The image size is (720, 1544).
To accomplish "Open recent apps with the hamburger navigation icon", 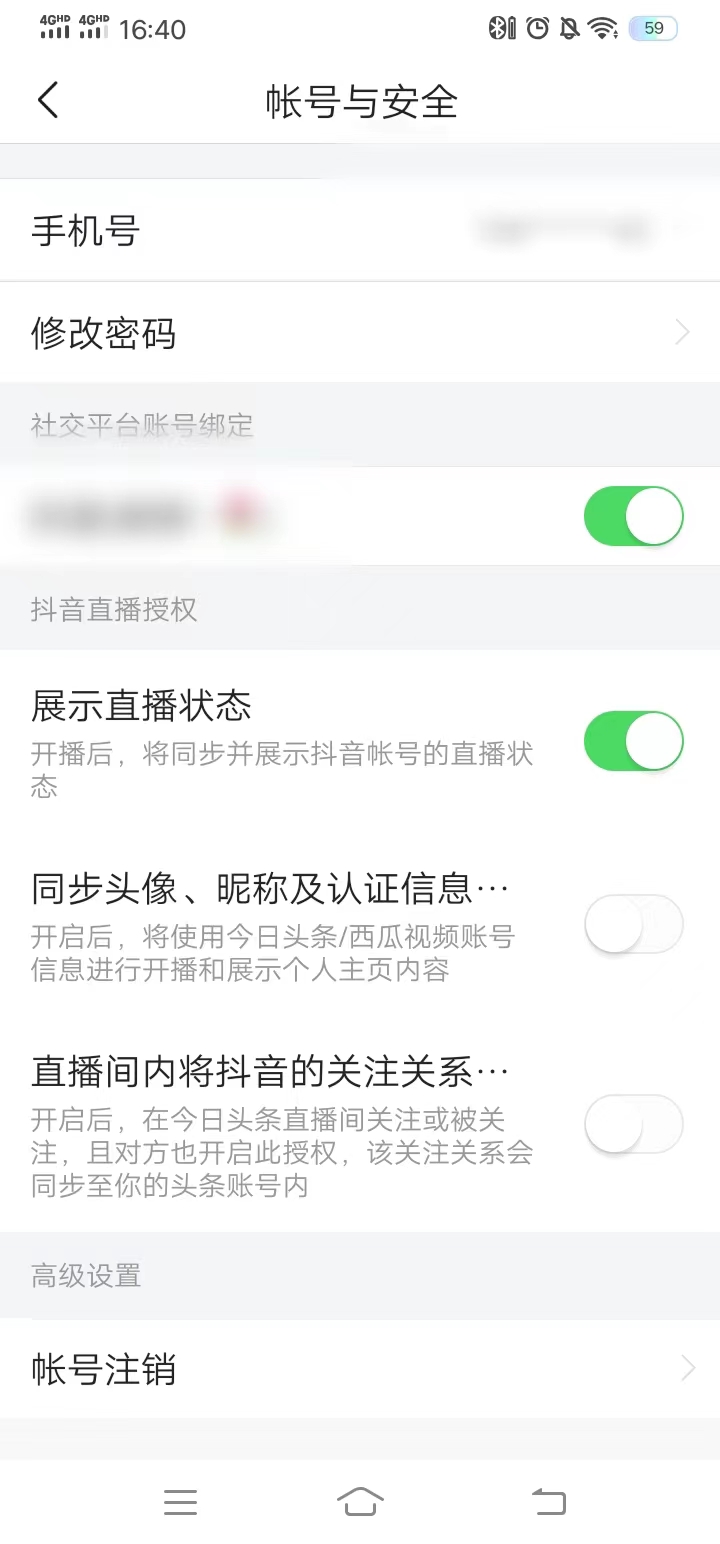I will 180,1501.
